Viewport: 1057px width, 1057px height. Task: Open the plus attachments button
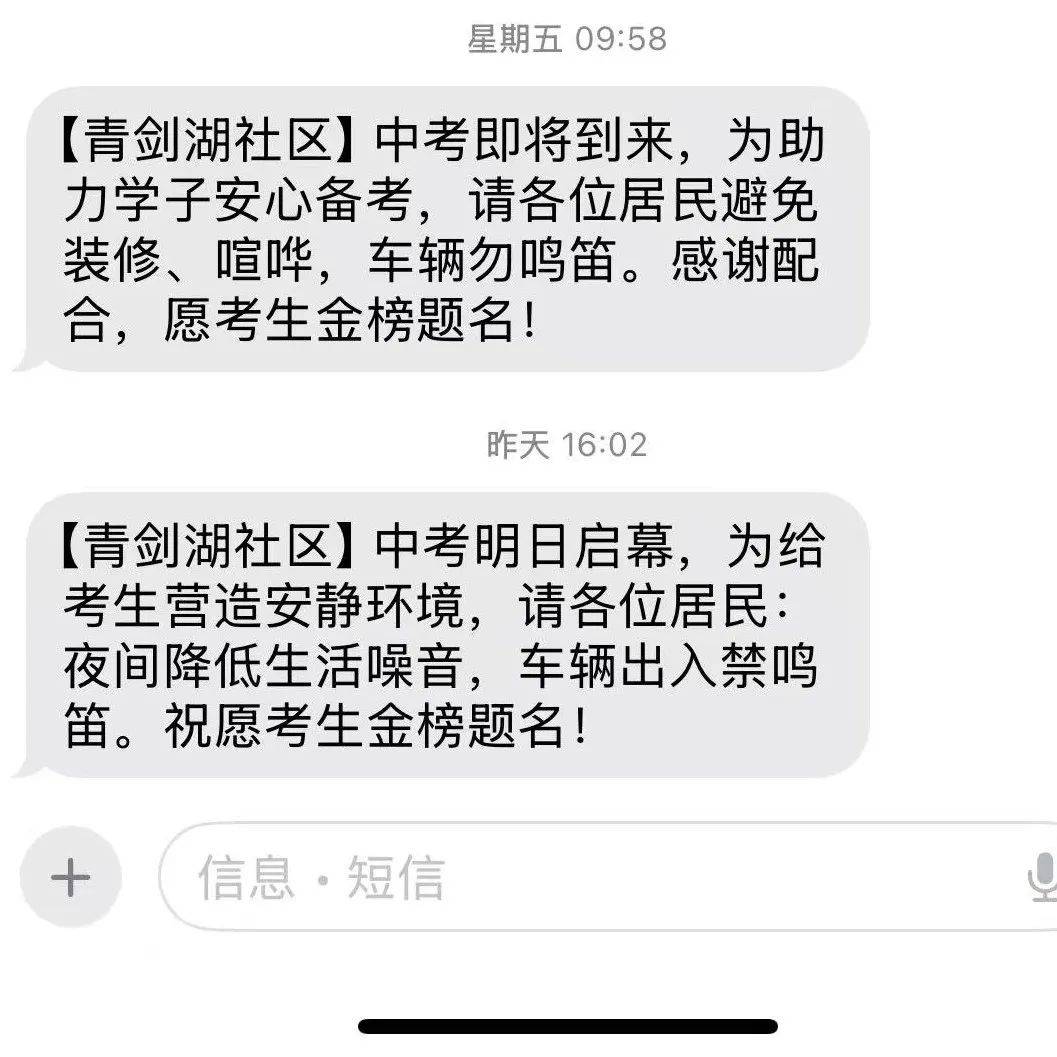pyautogui.click(x=71, y=879)
